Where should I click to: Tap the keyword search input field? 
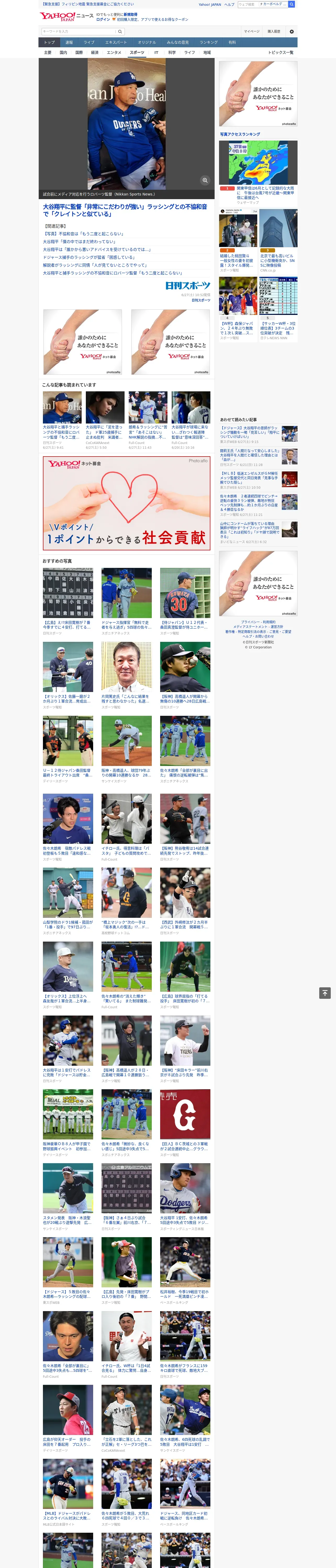pos(78,31)
